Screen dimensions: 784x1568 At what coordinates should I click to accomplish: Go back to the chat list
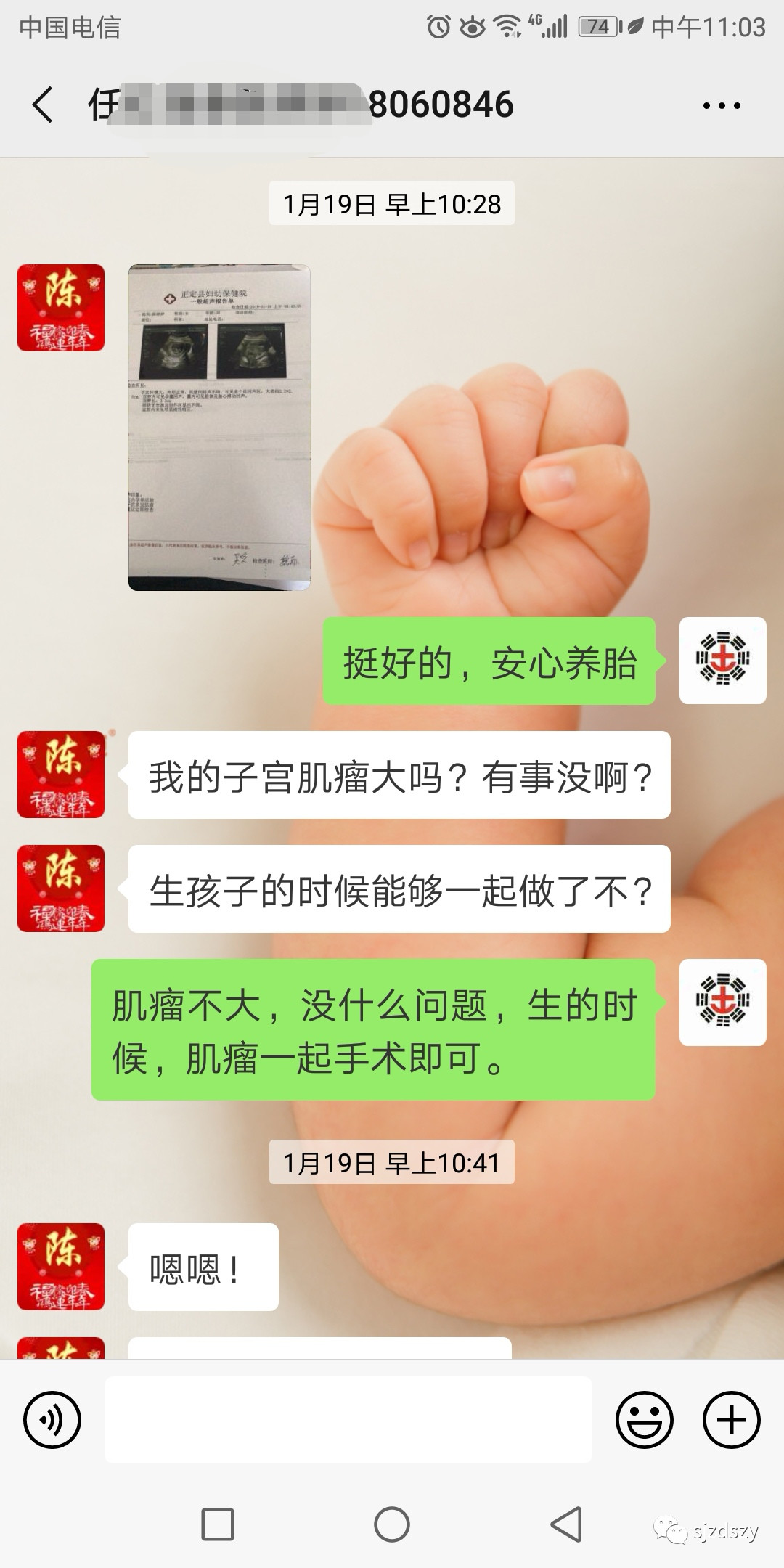coord(43,105)
